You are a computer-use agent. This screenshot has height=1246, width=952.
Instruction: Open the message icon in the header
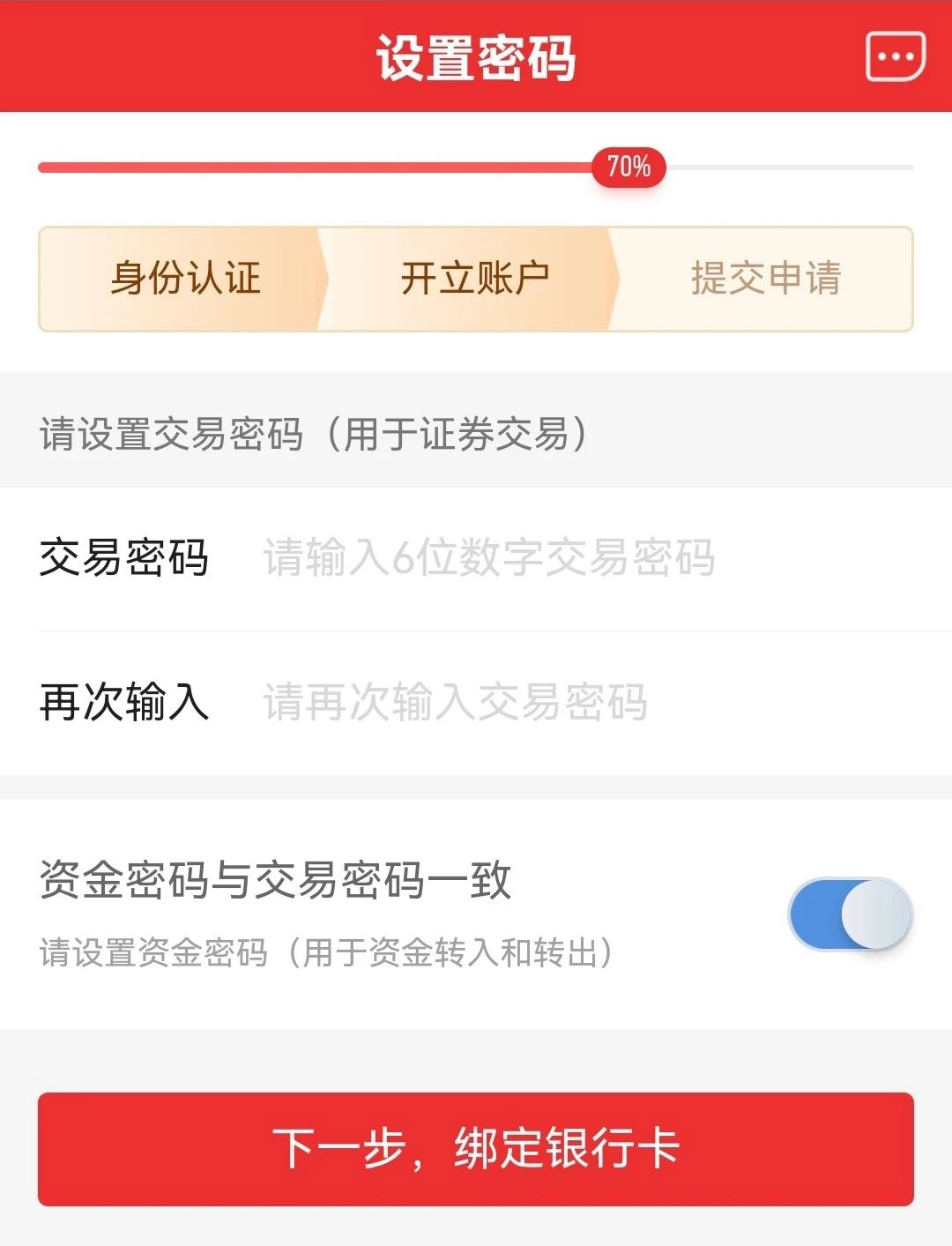coord(895,57)
